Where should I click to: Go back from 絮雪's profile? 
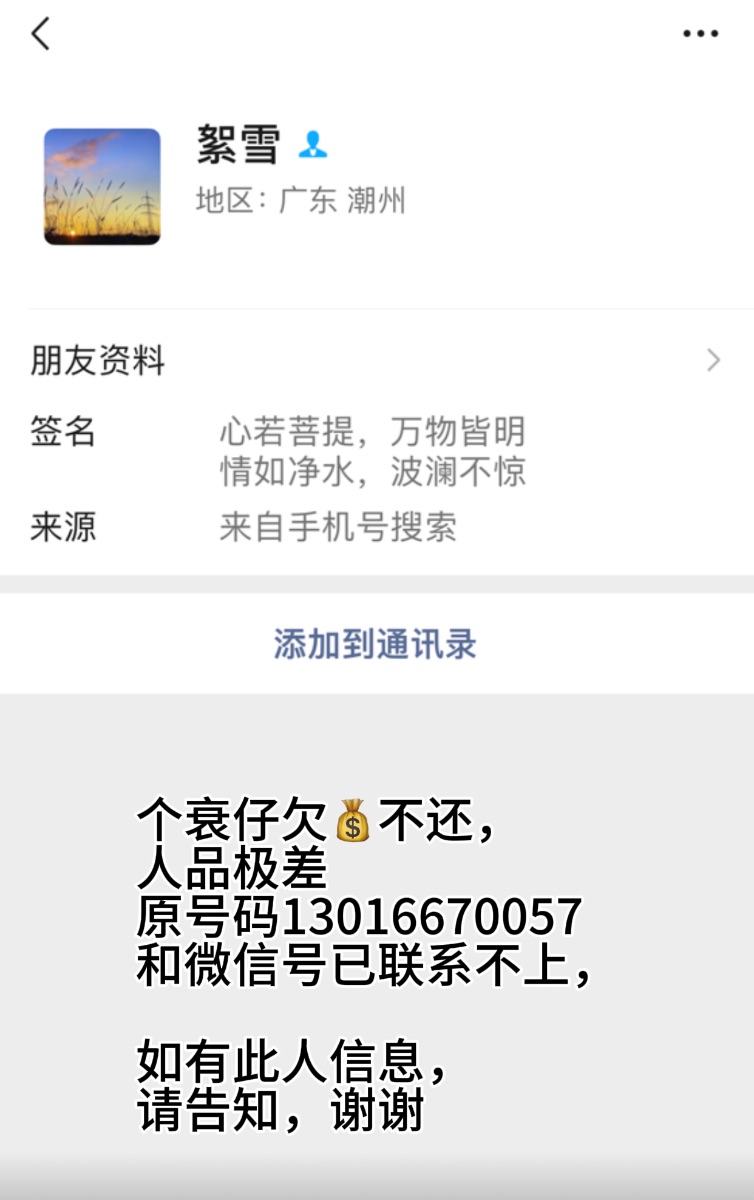tap(40, 35)
